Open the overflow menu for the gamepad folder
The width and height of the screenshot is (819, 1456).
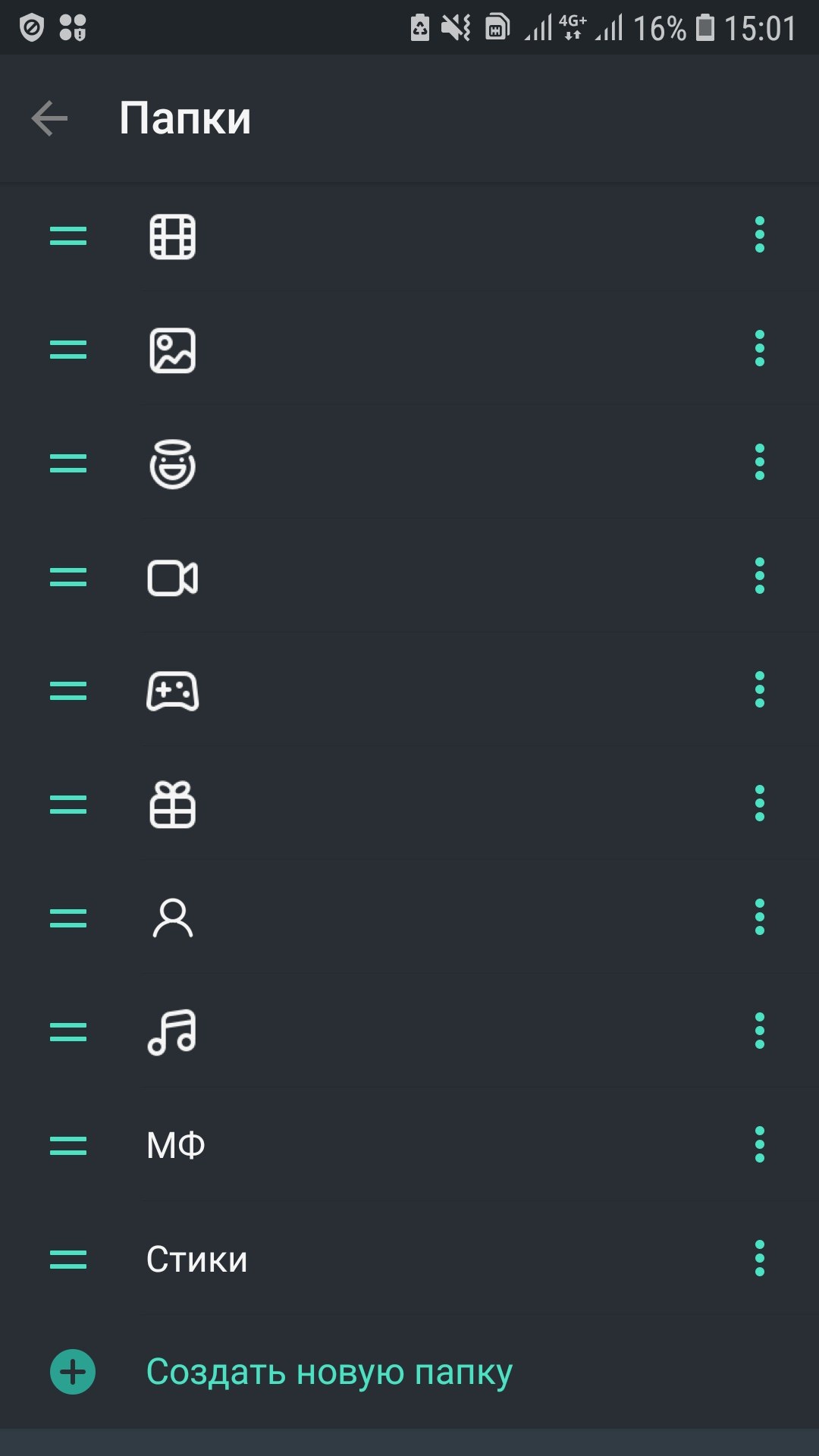click(759, 690)
